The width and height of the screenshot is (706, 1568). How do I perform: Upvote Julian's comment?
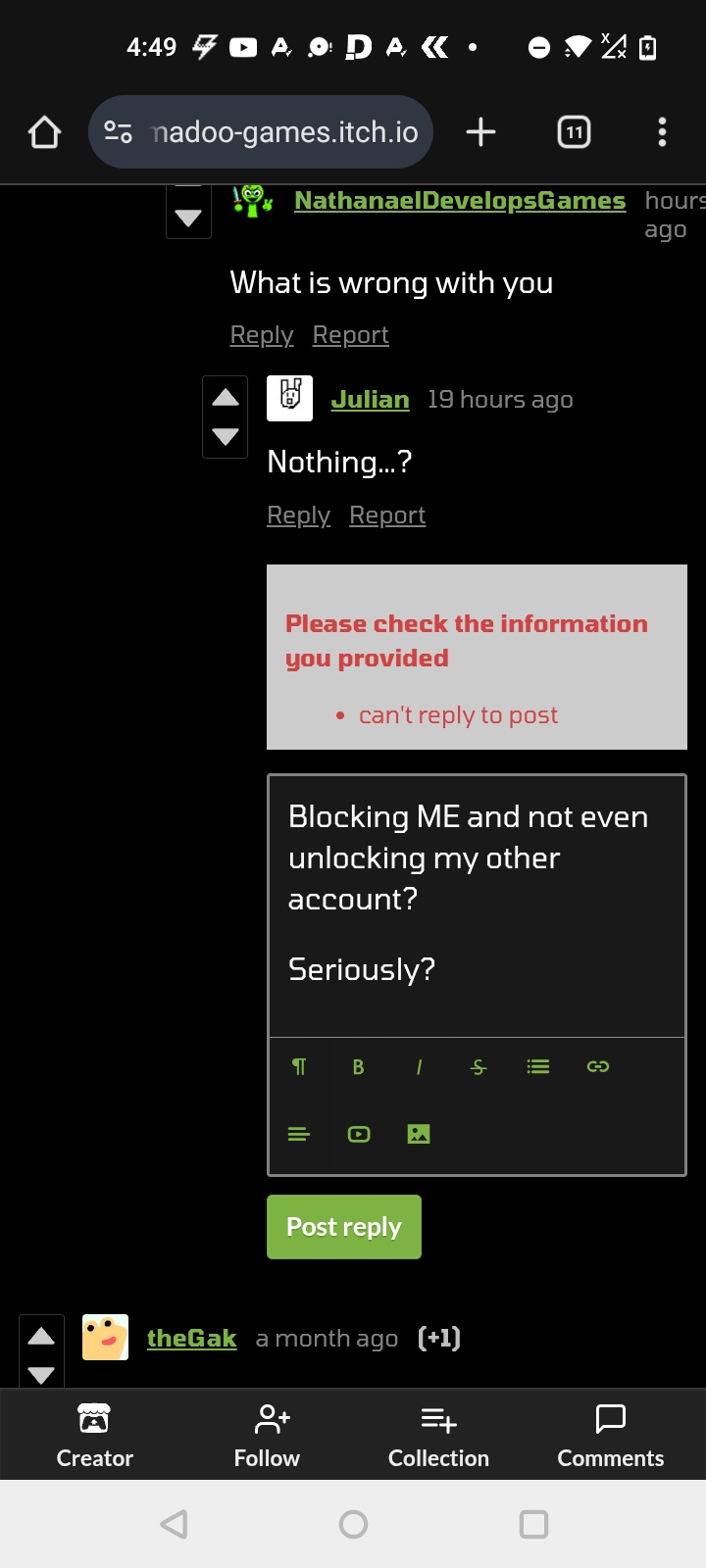point(226,397)
